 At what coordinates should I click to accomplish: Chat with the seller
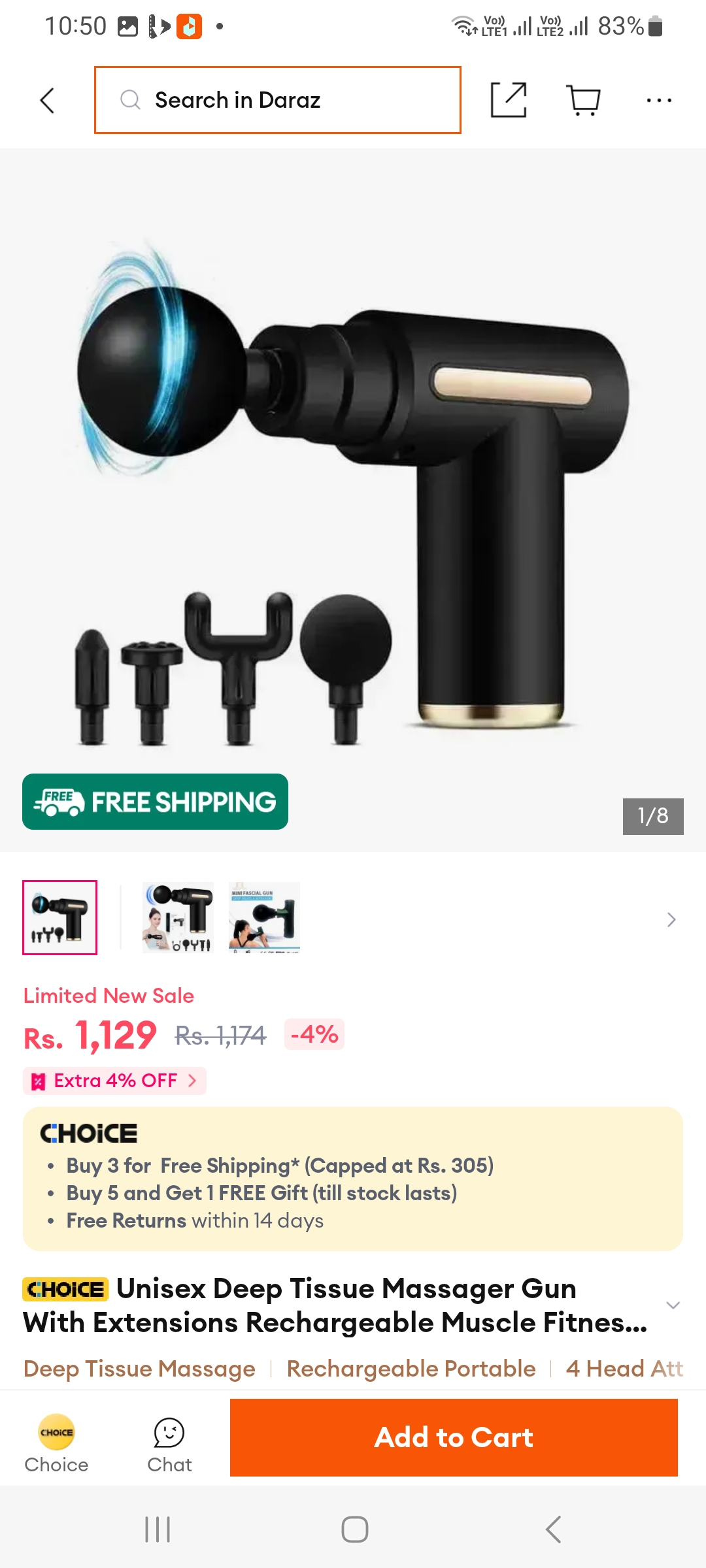click(169, 1445)
